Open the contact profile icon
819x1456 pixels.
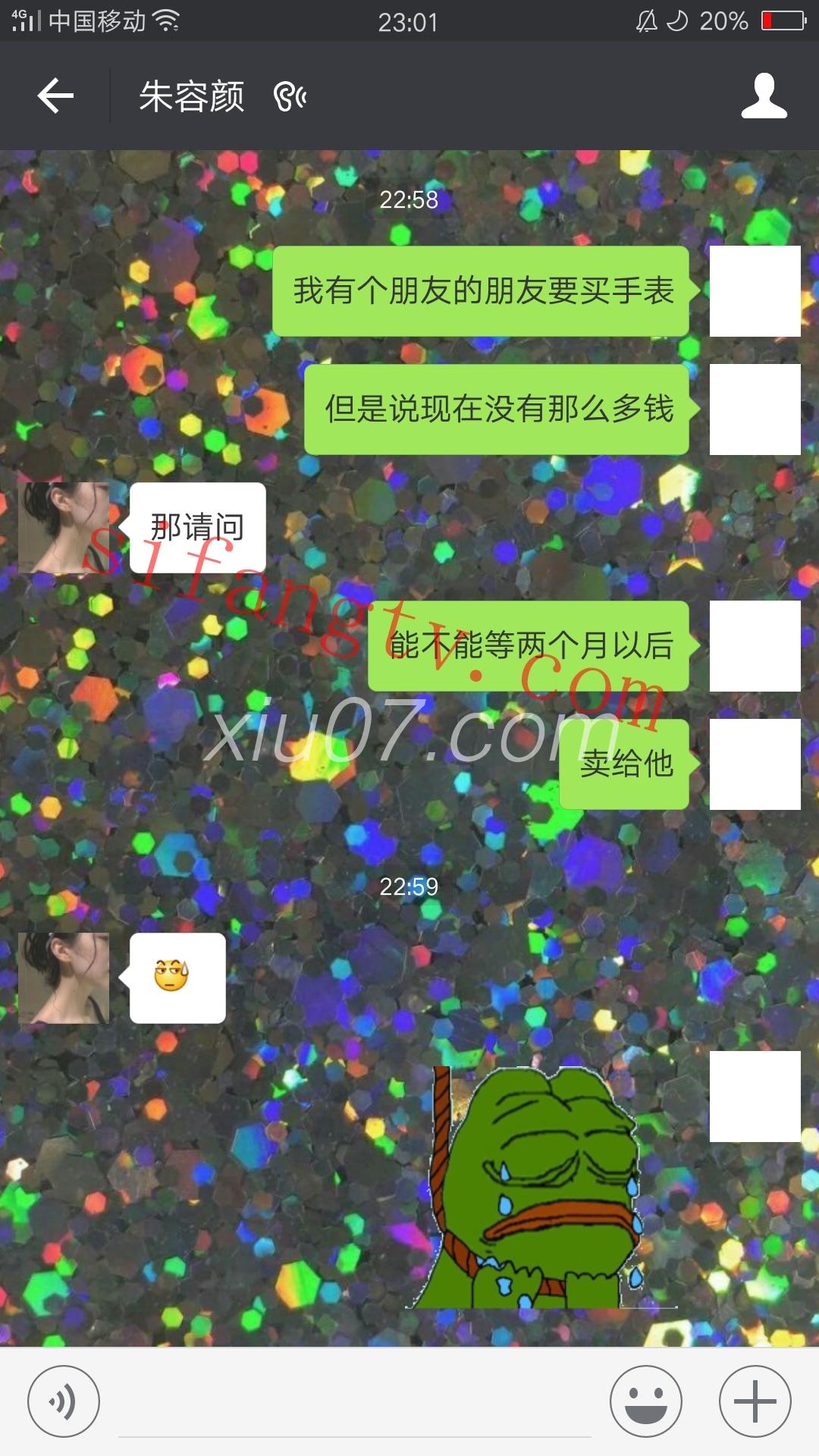pyautogui.click(x=764, y=96)
